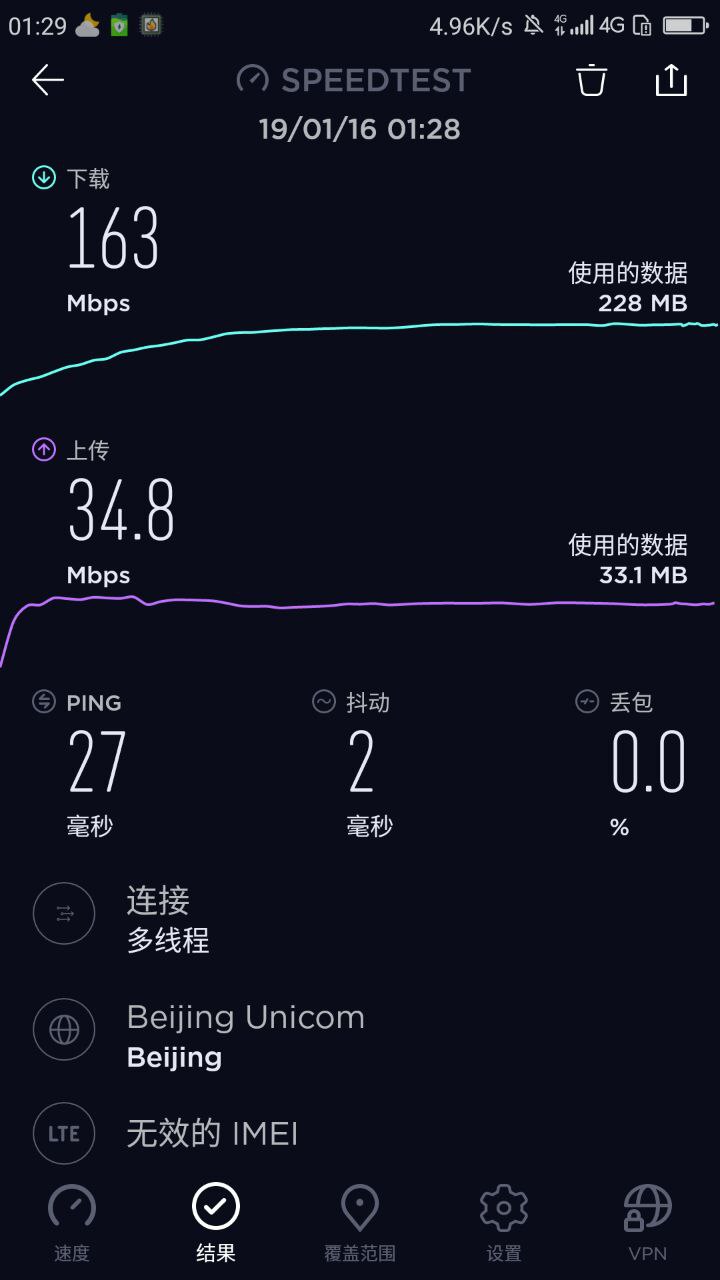This screenshot has width=720, height=1280.
Task: Select the 结果 tab
Action: click(x=216, y=1222)
